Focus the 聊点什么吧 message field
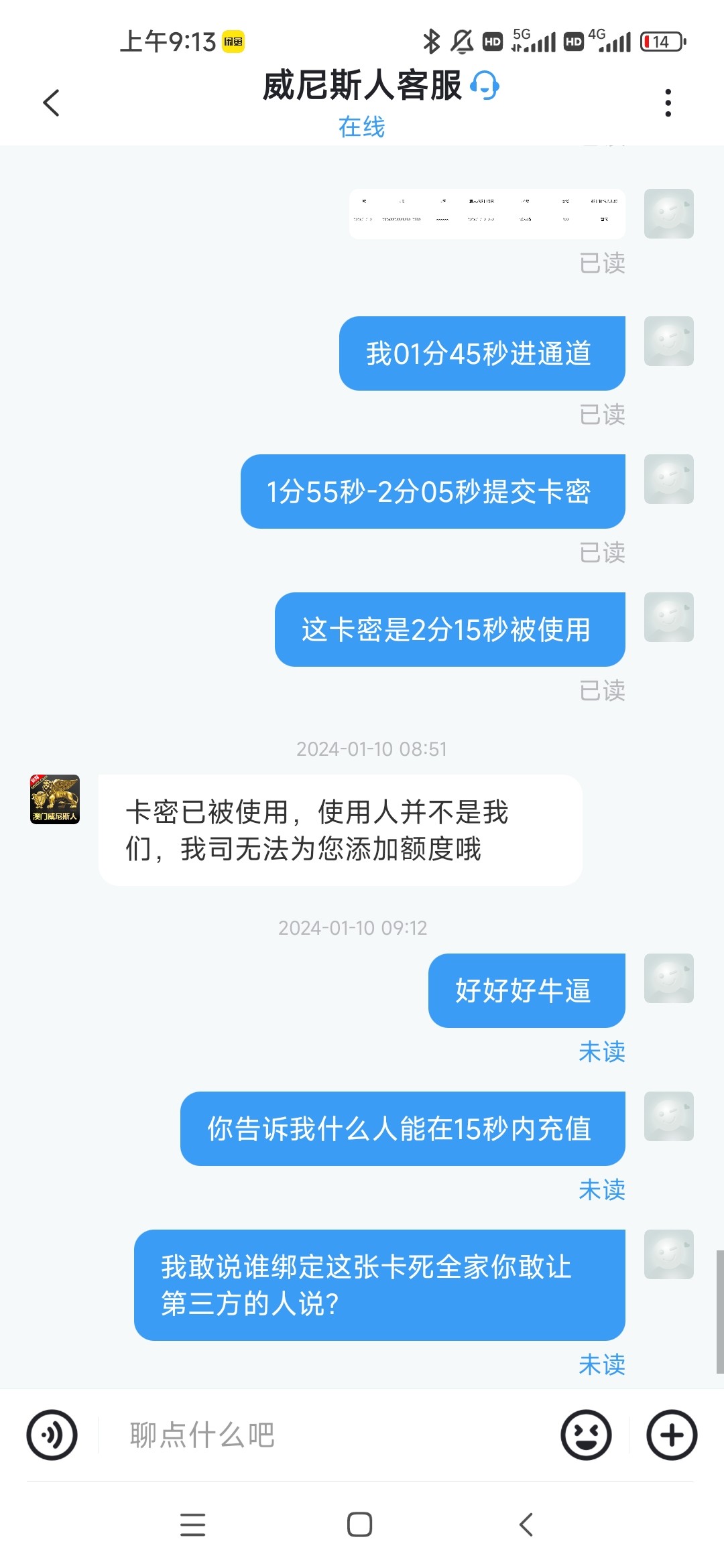The image size is (724, 1568). click(328, 1435)
